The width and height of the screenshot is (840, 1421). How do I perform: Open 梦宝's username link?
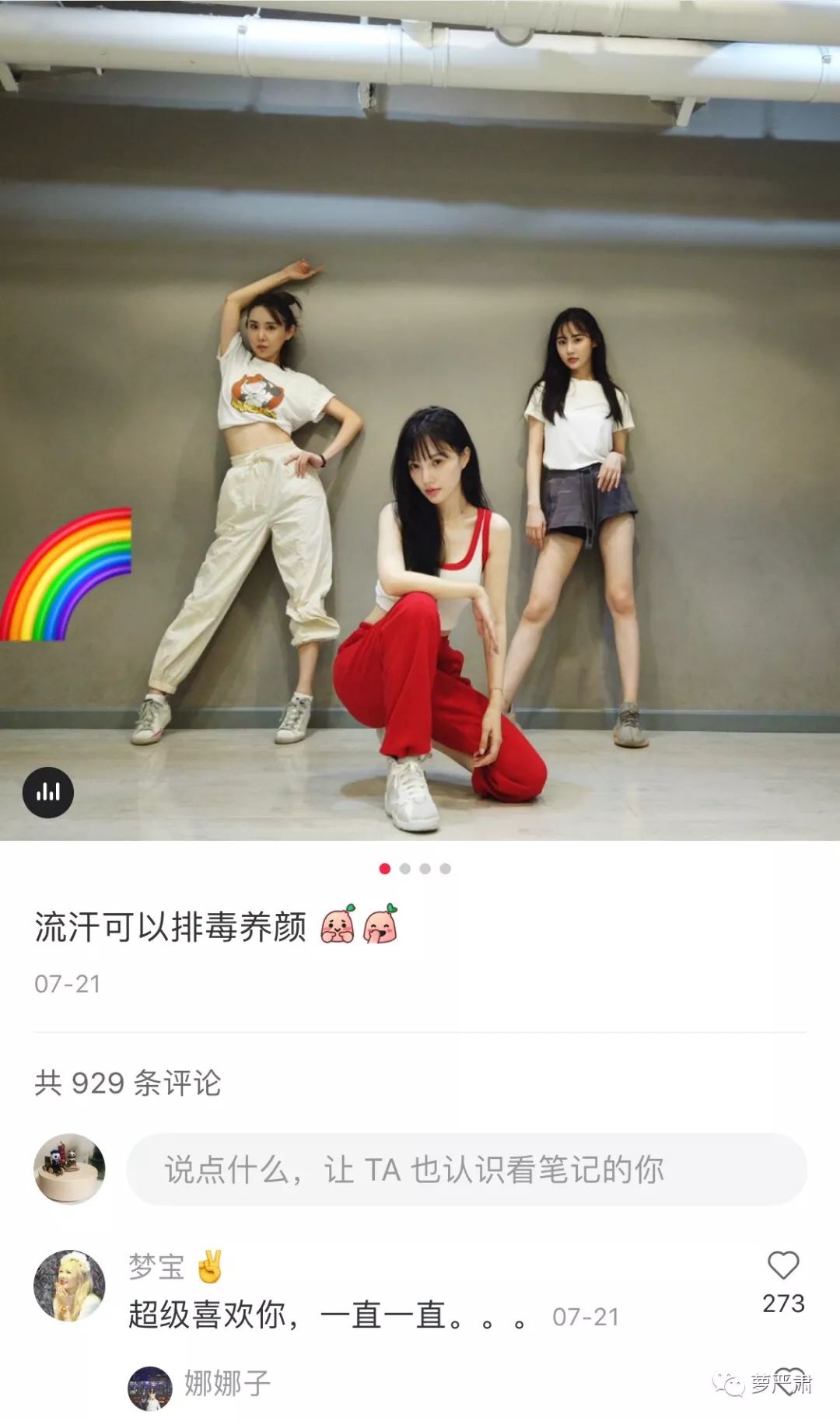click(x=156, y=1267)
